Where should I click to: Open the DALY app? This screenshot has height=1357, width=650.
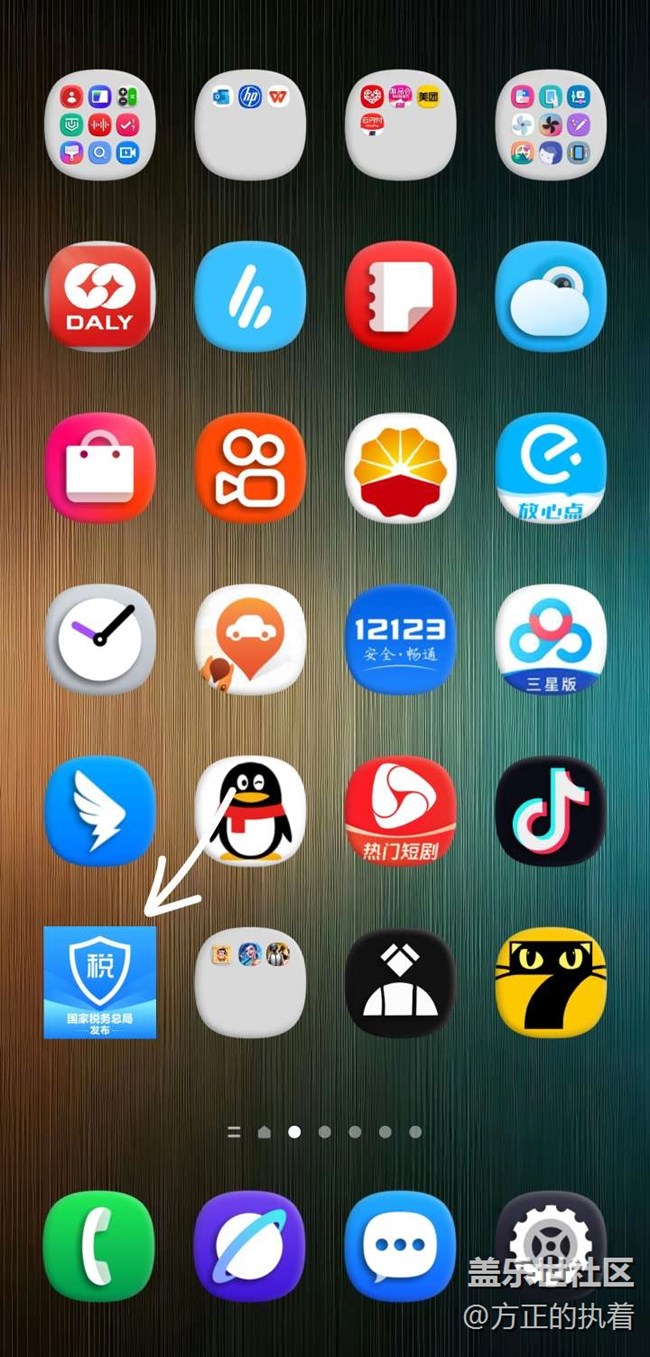tap(100, 296)
